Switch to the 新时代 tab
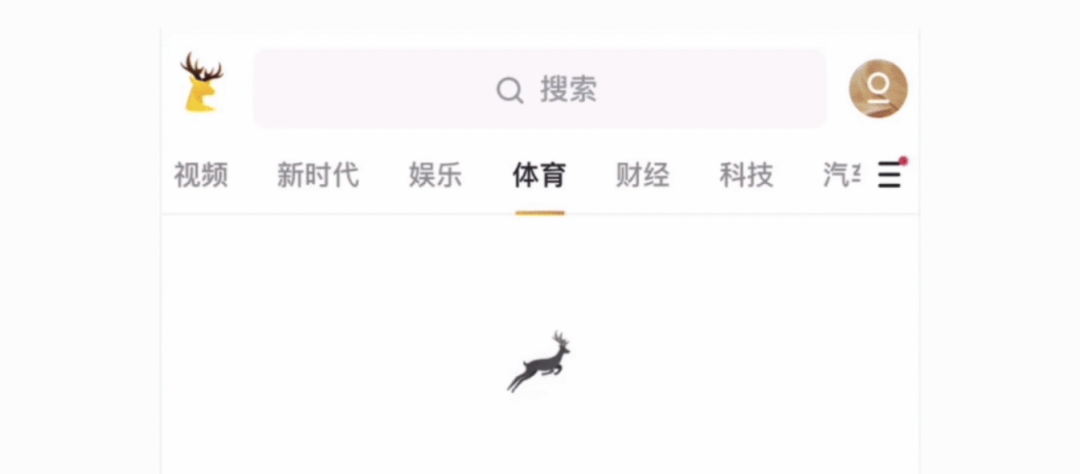This screenshot has width=1080, height=474. (x=317, y=176)
